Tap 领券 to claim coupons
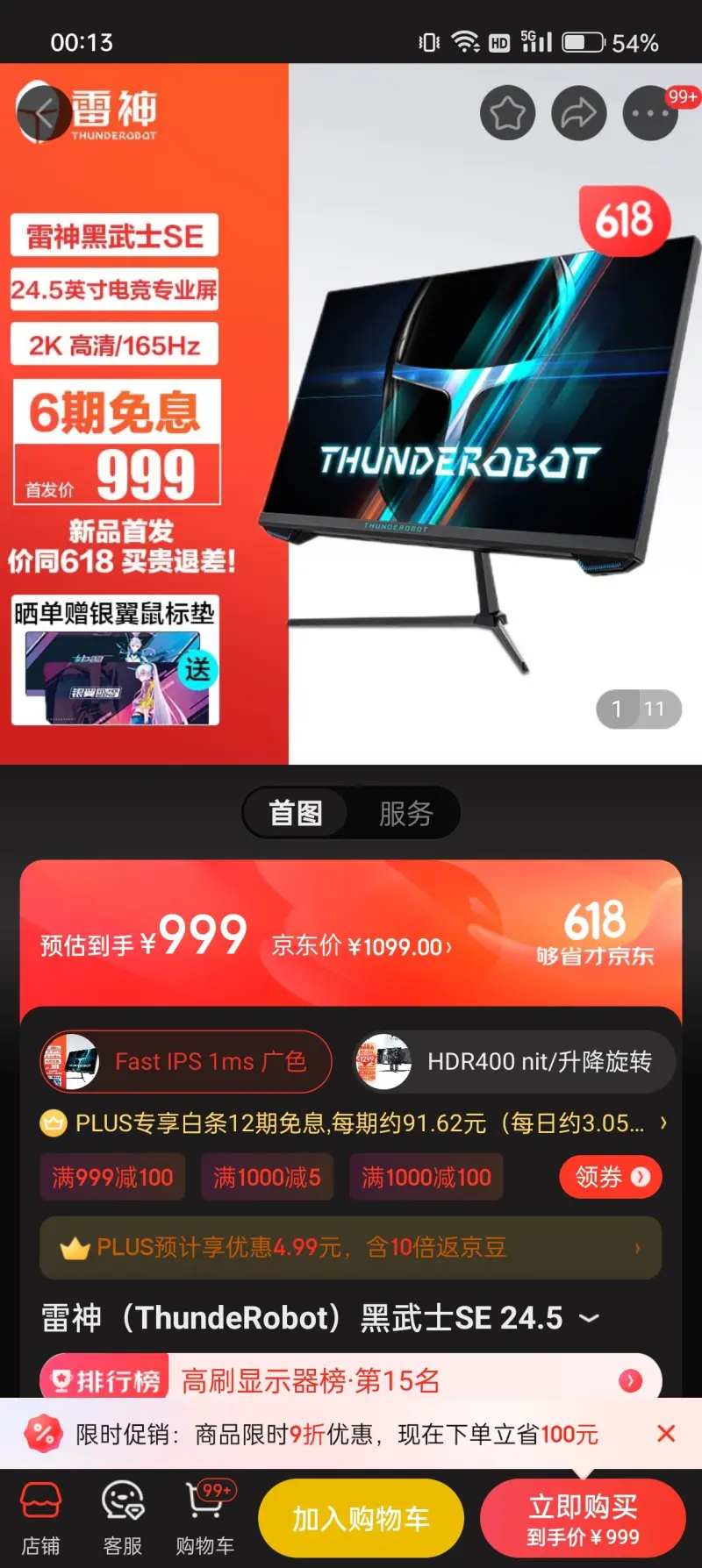This screenshot has height=1568, width=702. pyautogui.click(x=611, y=1177)
